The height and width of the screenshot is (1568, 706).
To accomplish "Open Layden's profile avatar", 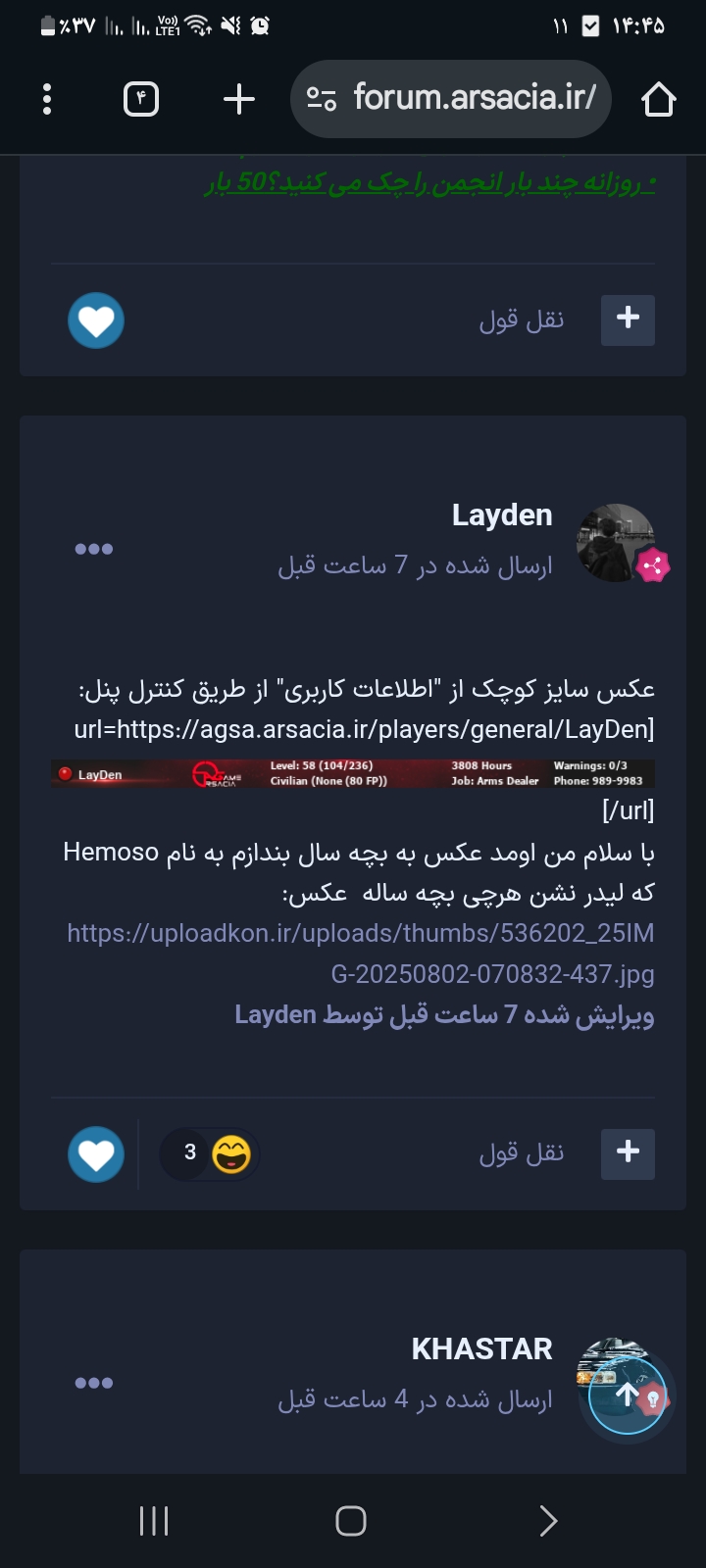I will [616, 543].
